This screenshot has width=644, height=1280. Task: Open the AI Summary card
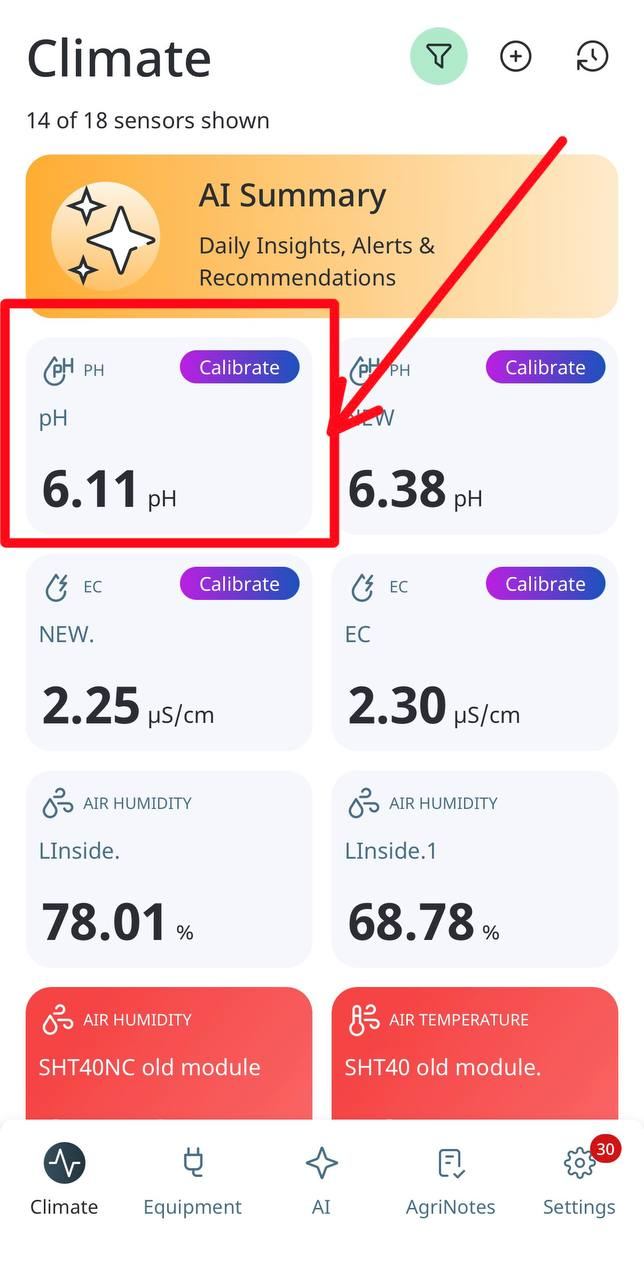(x=321, y=236)
